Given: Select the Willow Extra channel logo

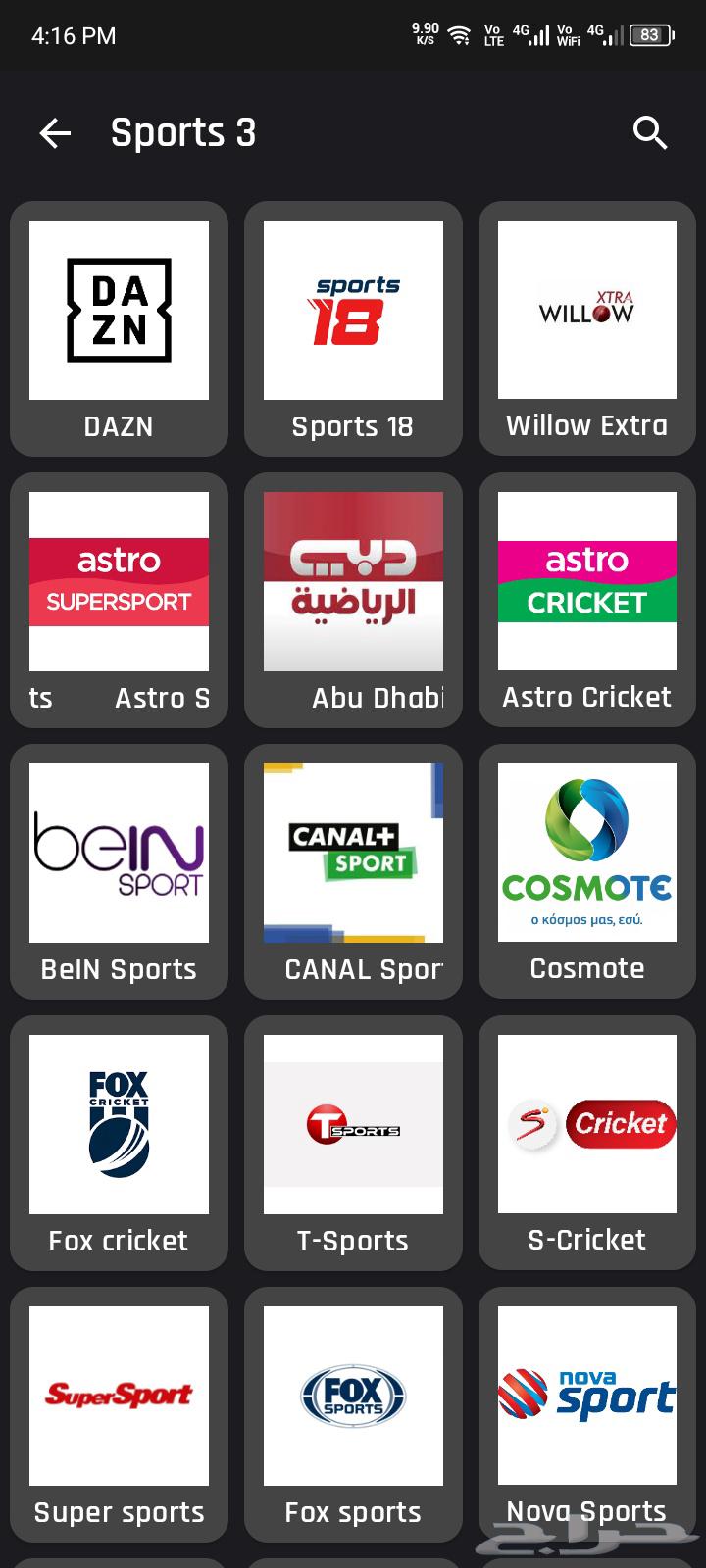Looking at the screenshot, I should point(586,311).
